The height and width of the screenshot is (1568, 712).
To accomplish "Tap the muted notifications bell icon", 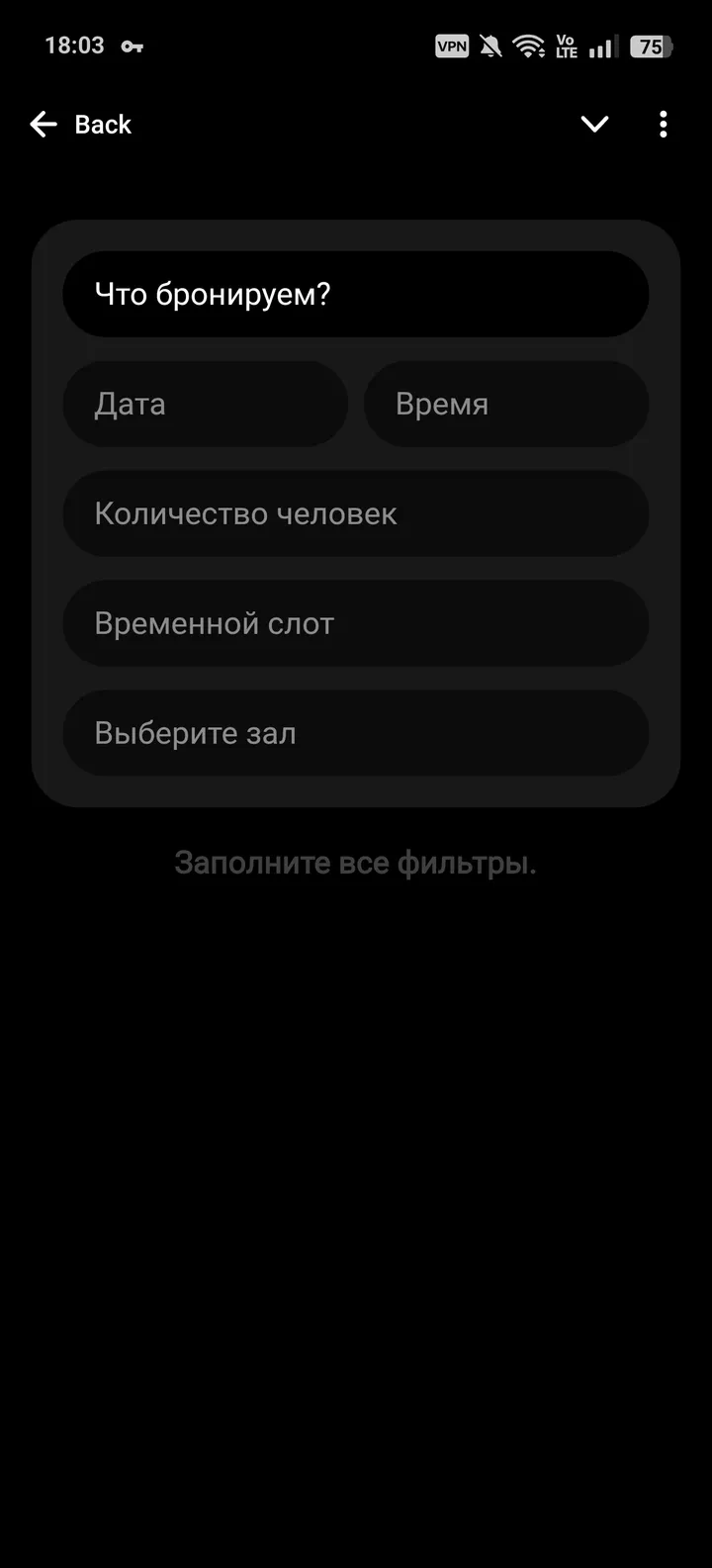I will click(491, 46).
